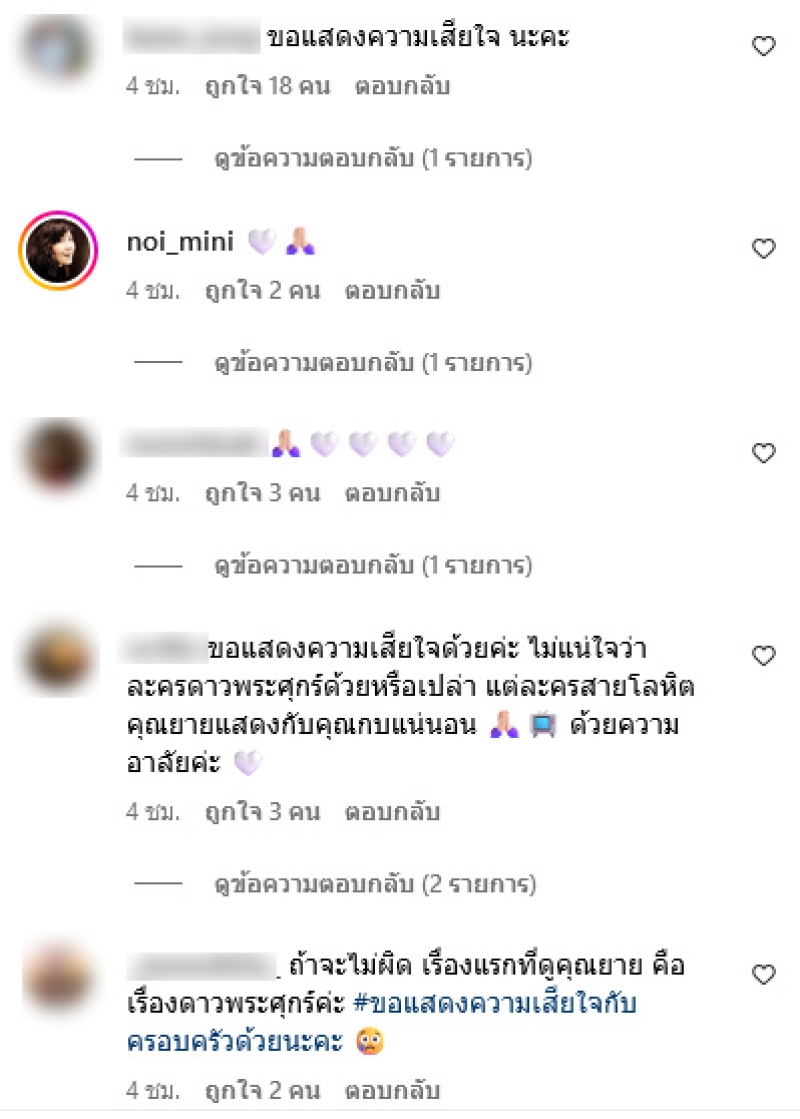
Task: Like the comment mentioning ละครสายโลหิต
Action: (x=763, y=656)
